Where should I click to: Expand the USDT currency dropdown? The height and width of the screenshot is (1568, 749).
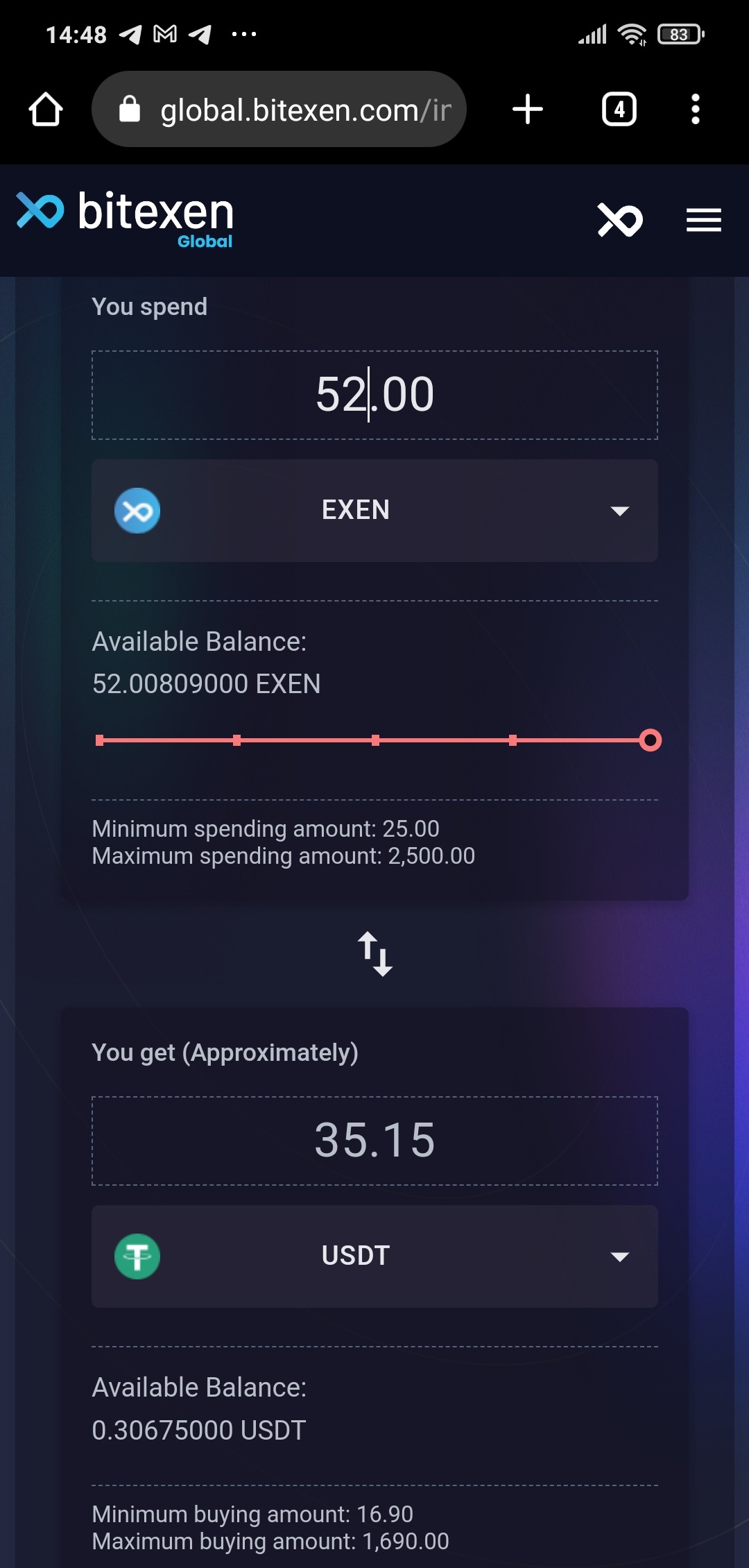pyautogui.click(x=374, y=1256)
